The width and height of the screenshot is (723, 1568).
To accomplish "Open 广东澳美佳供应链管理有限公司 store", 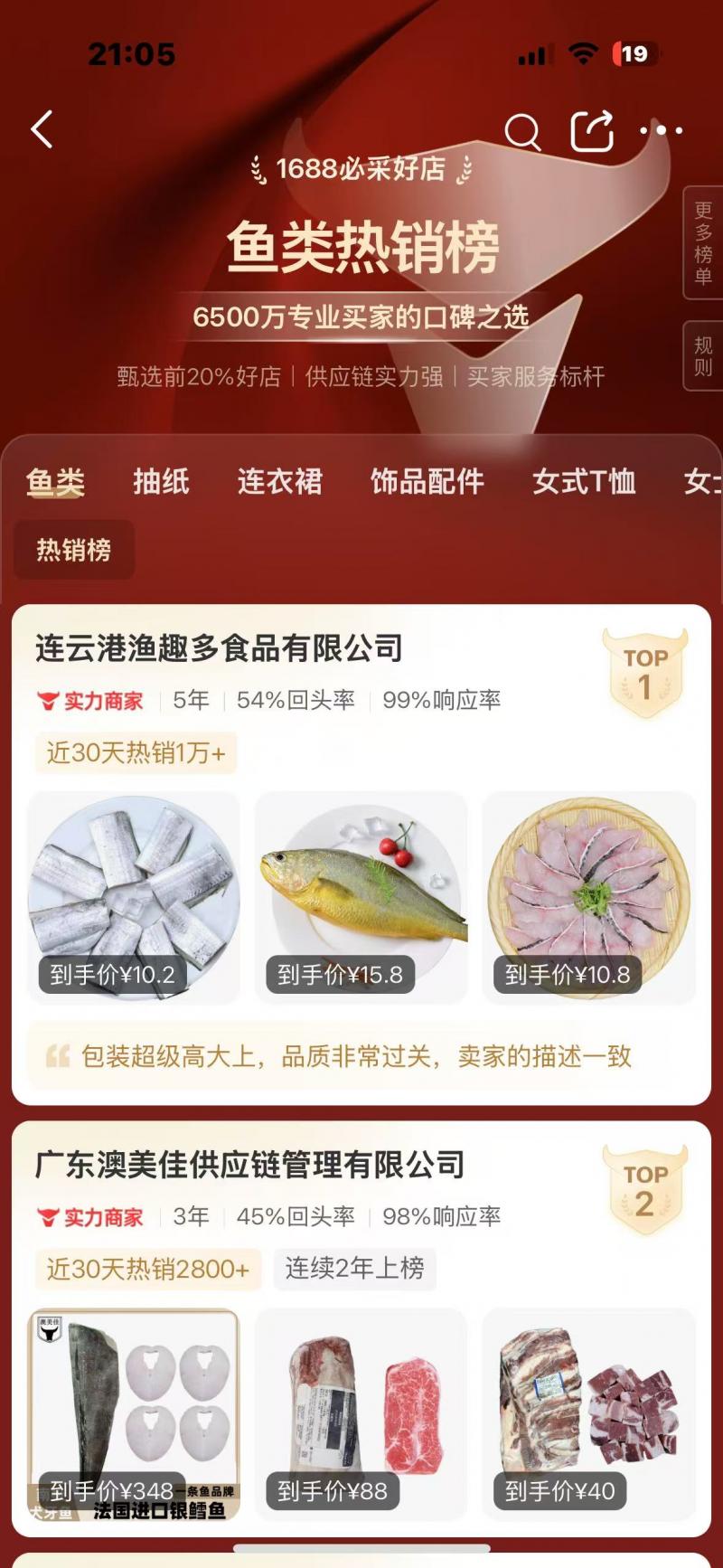I will click(x=249, y=1165).
